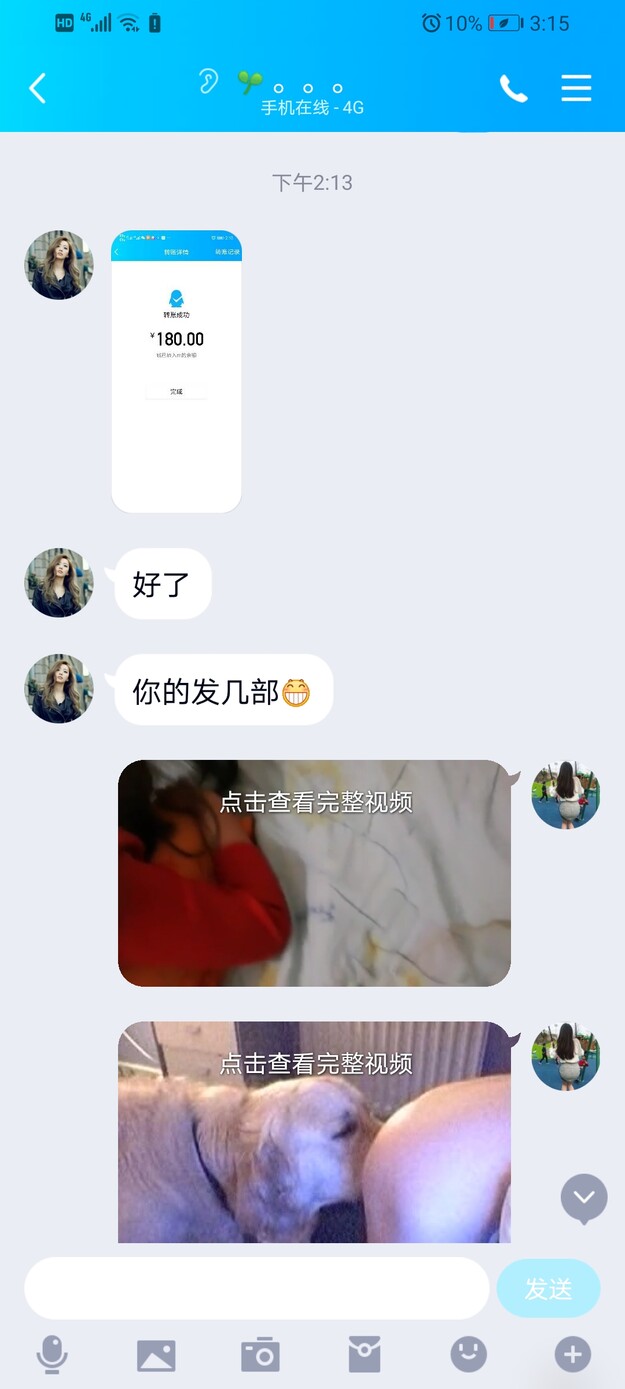The width and height of the screenshot is (625, 1389).
Task: Open the emoji panel
Action: tap(468, 1355)
